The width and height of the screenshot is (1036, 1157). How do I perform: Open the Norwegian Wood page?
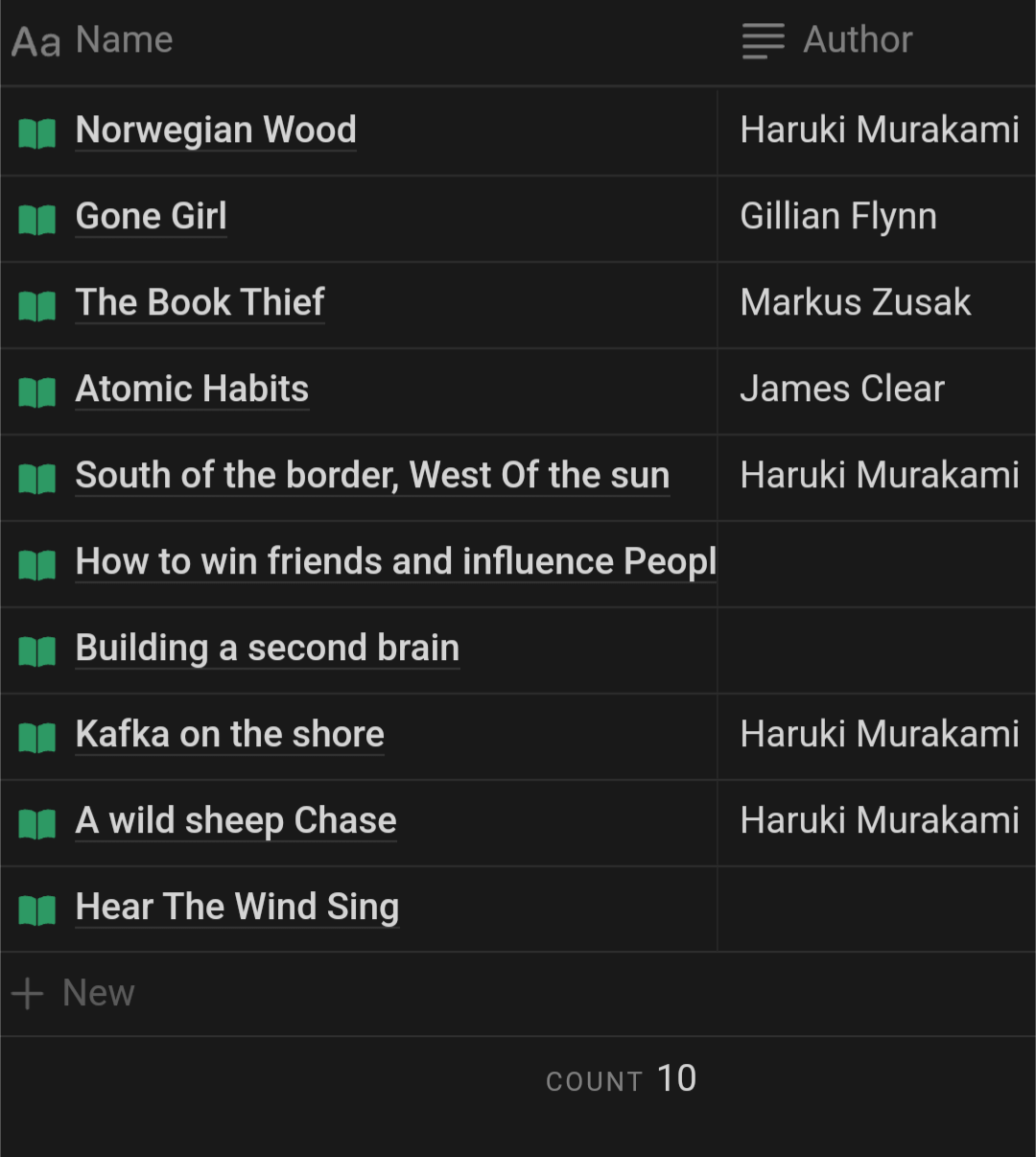pyautogui.click(x=216, y=130)
